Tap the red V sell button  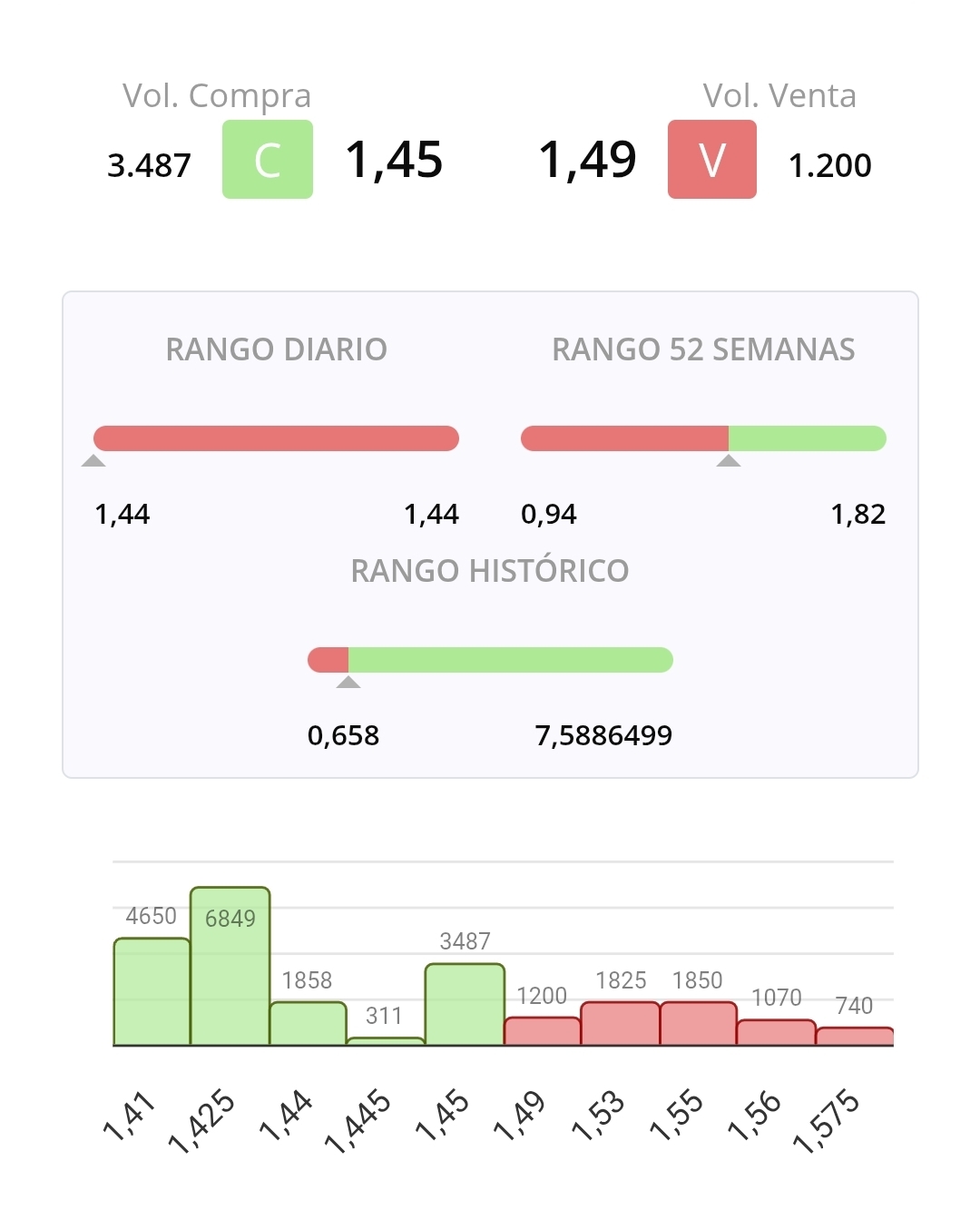(x=712, y=160)
